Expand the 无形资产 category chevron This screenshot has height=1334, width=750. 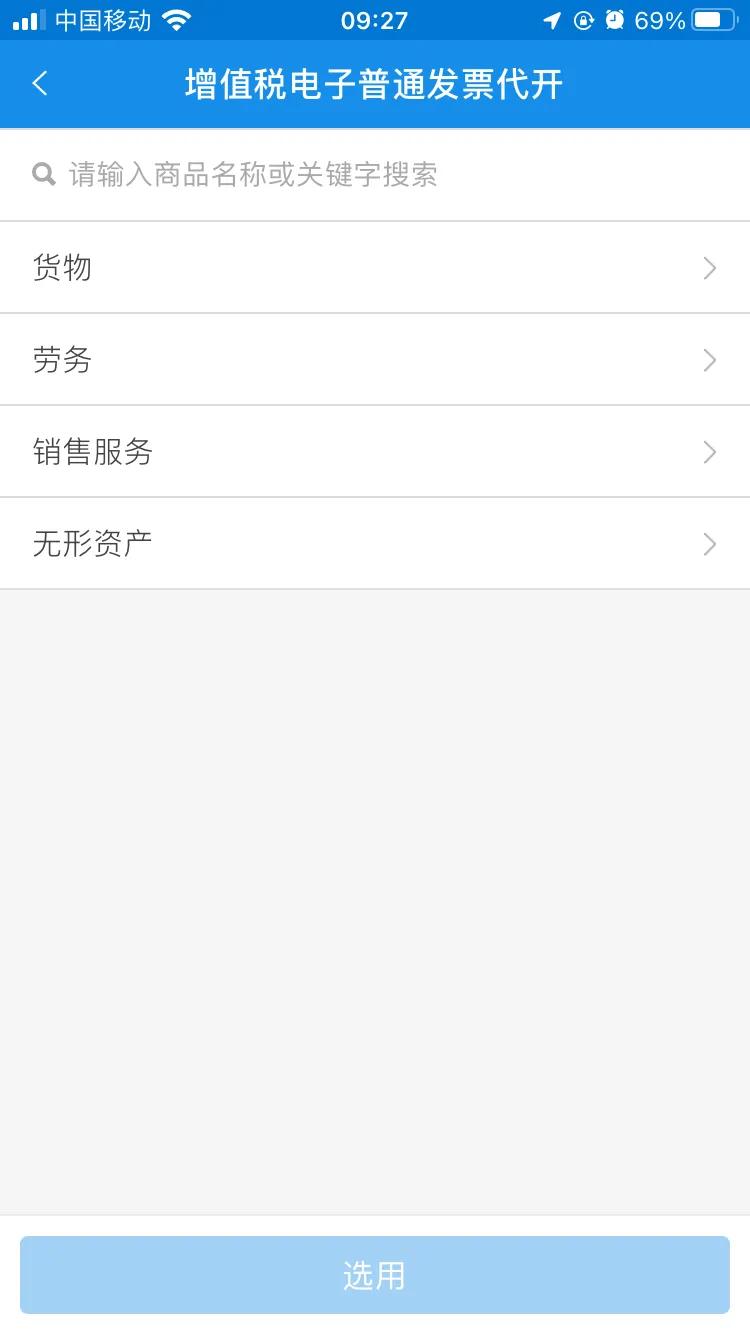point(710,543)
